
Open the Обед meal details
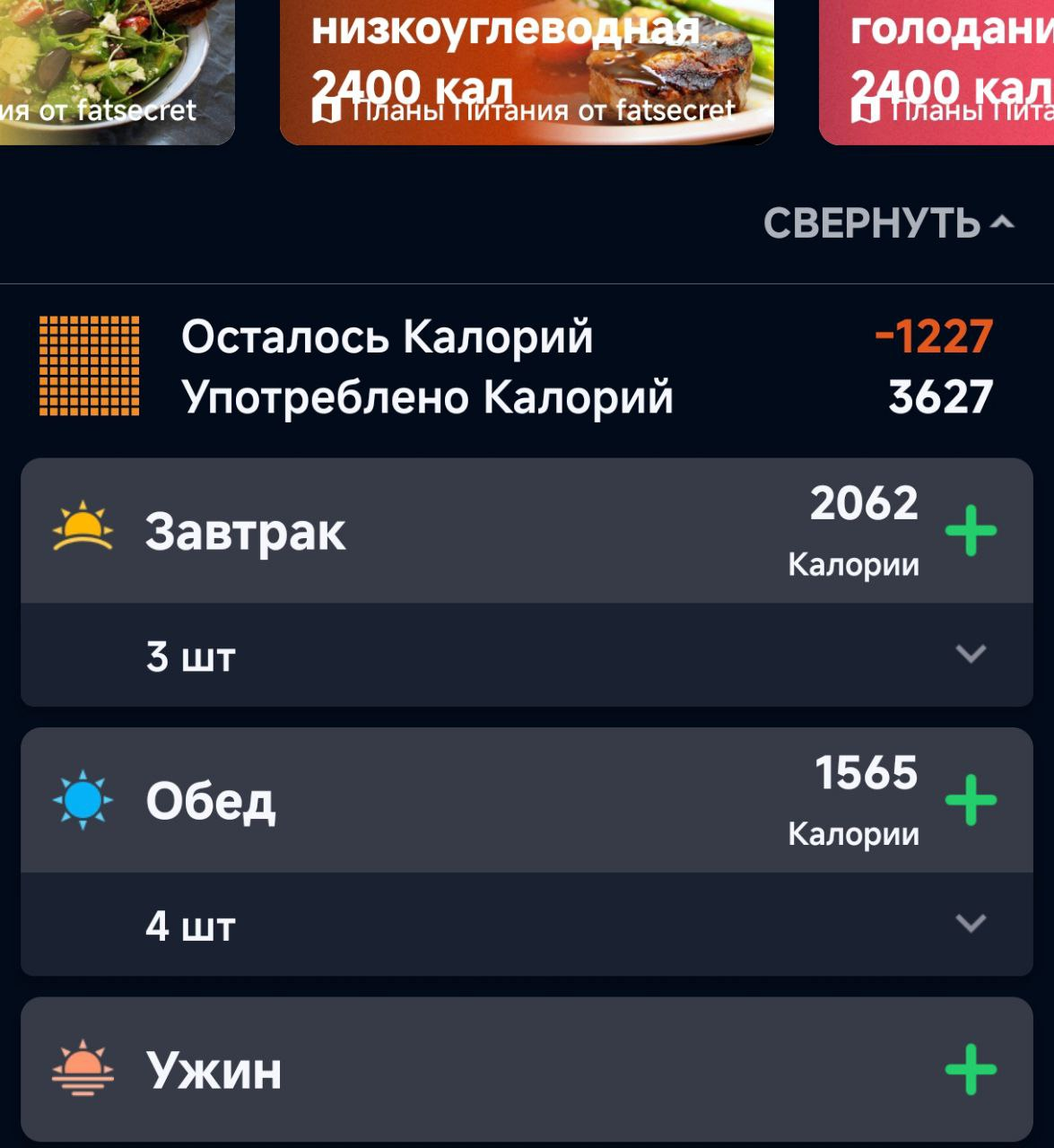coord(211,801)
